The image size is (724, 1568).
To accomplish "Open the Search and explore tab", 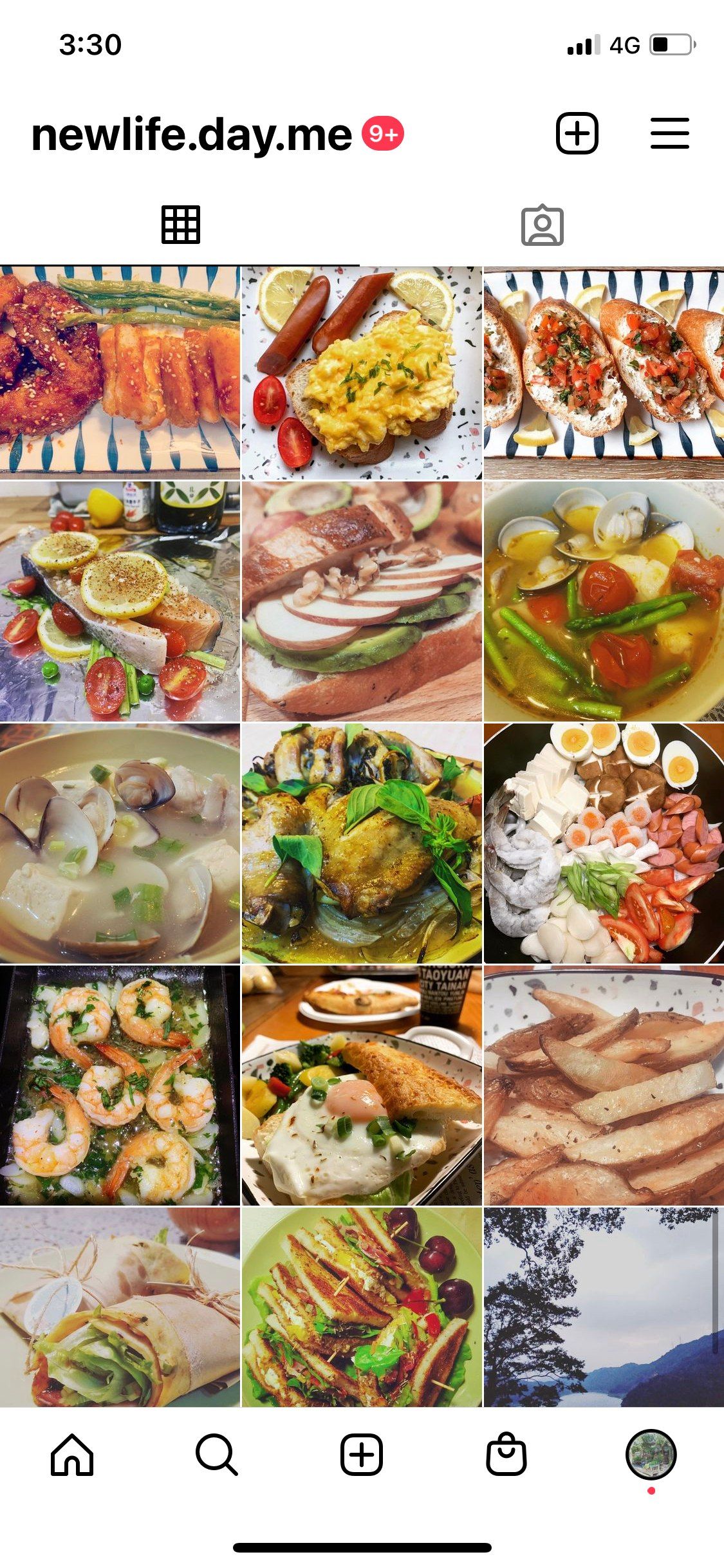I will 217,1455.
